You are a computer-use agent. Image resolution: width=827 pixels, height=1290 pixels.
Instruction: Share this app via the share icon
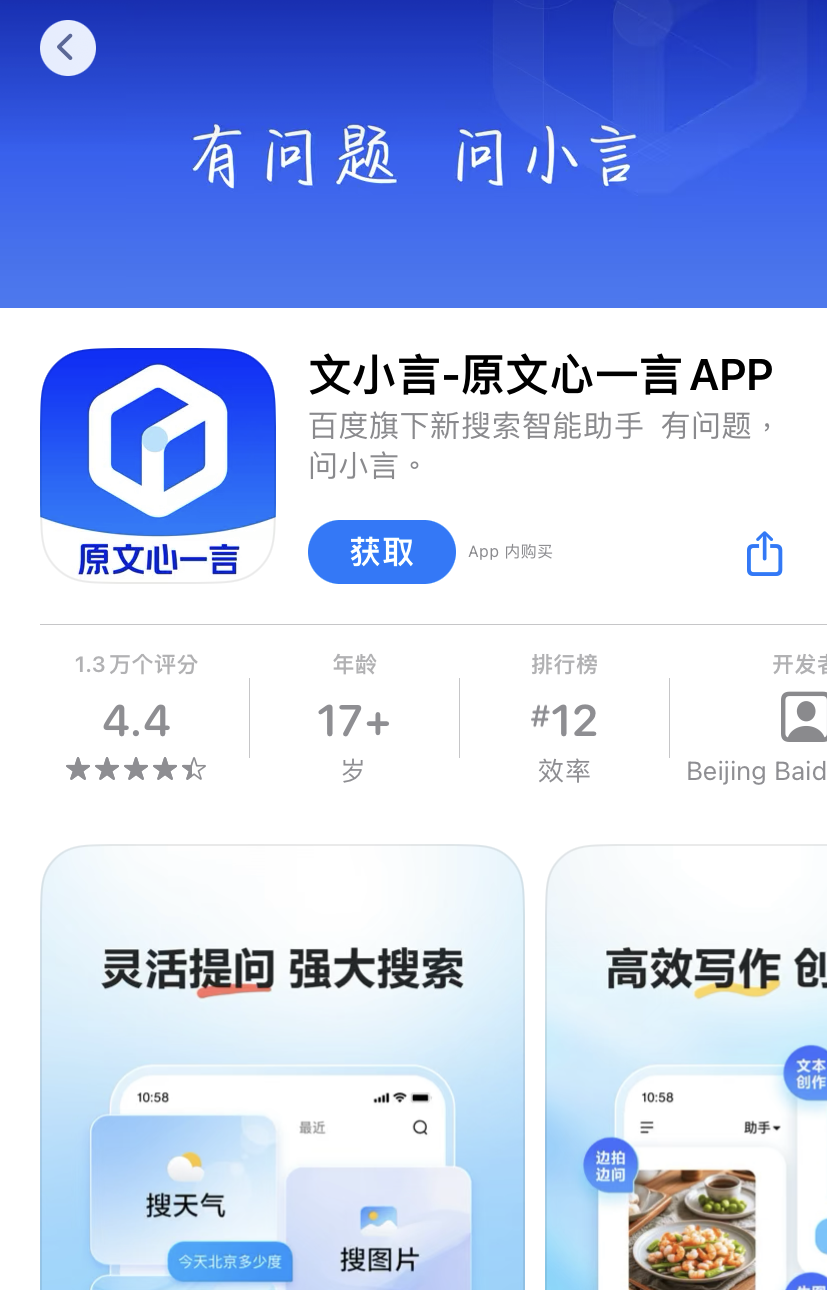764,553
